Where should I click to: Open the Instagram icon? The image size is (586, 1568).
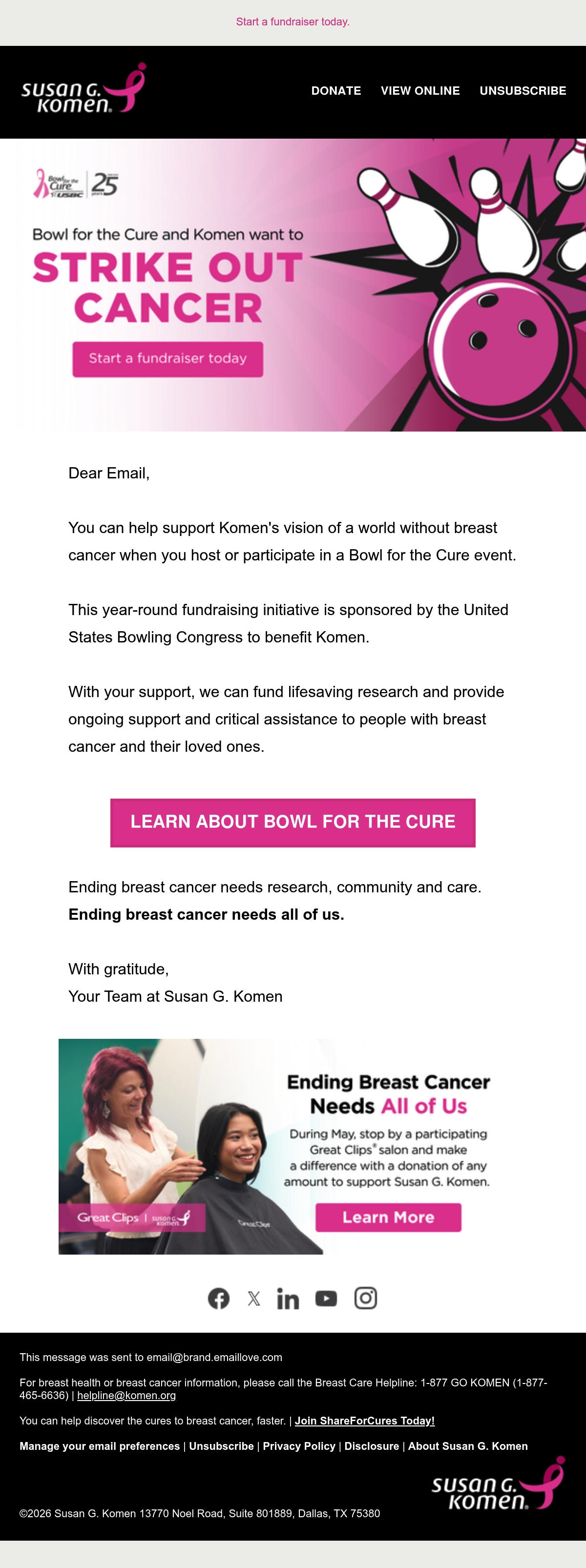point(365,1298)
